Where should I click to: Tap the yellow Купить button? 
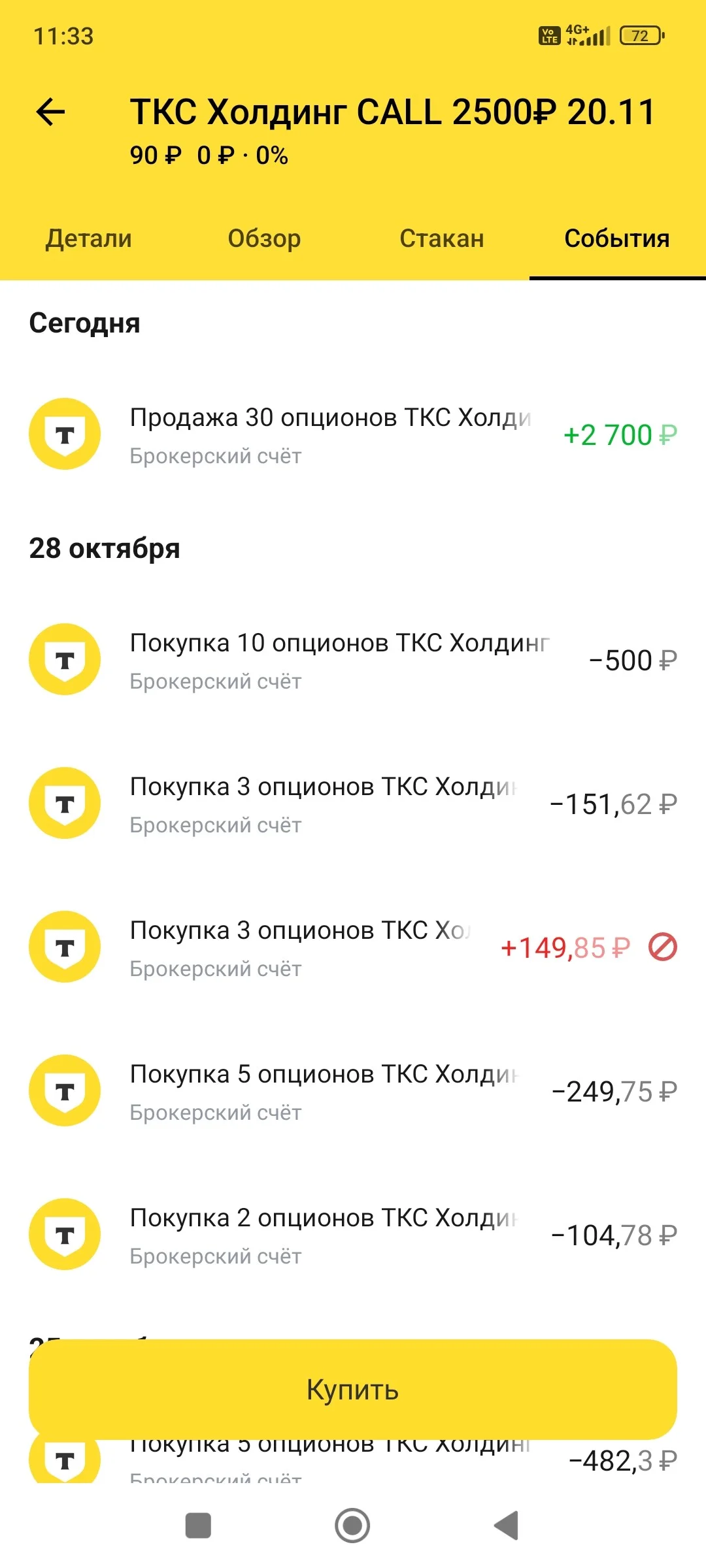[x=353, y=1390]
